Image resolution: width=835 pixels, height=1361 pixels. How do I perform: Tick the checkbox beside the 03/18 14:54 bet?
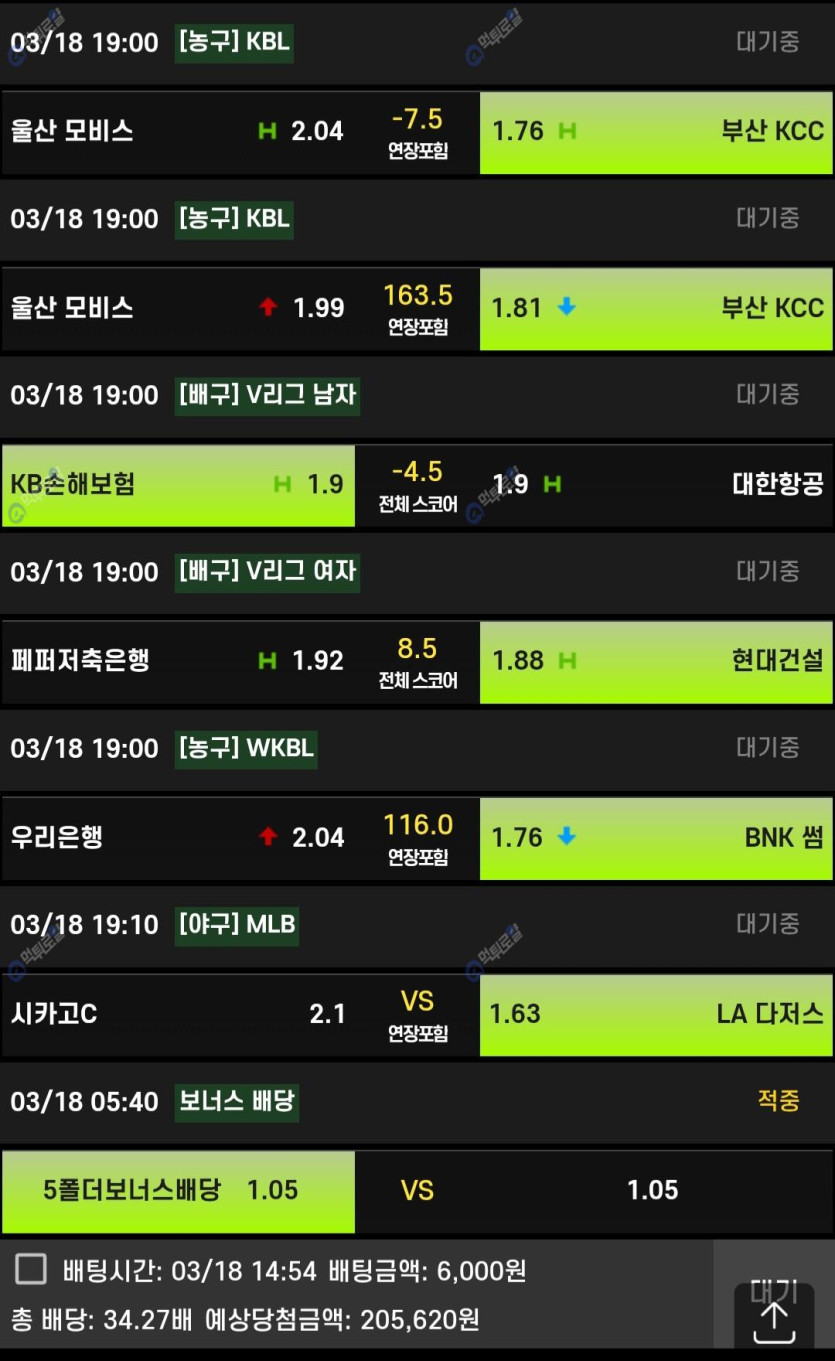point(31,1270)
